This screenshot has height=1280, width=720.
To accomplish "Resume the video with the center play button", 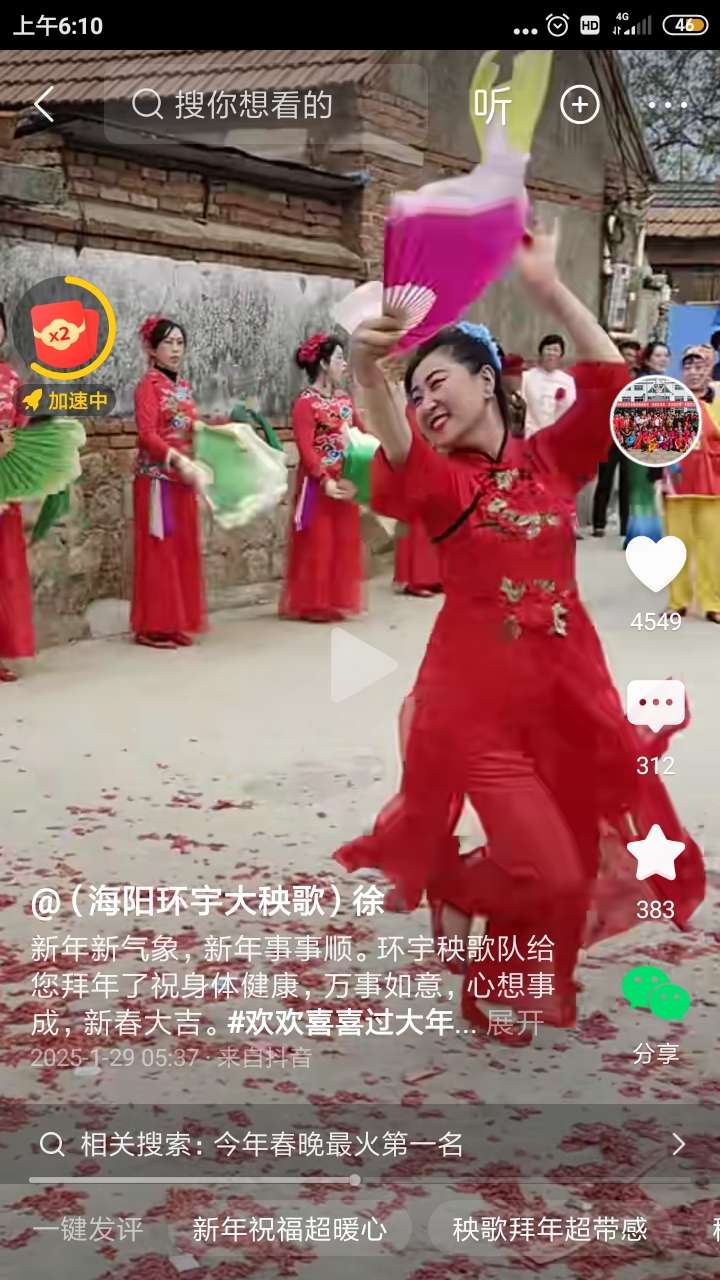I will pyautogui.click(x=362, y=664).
